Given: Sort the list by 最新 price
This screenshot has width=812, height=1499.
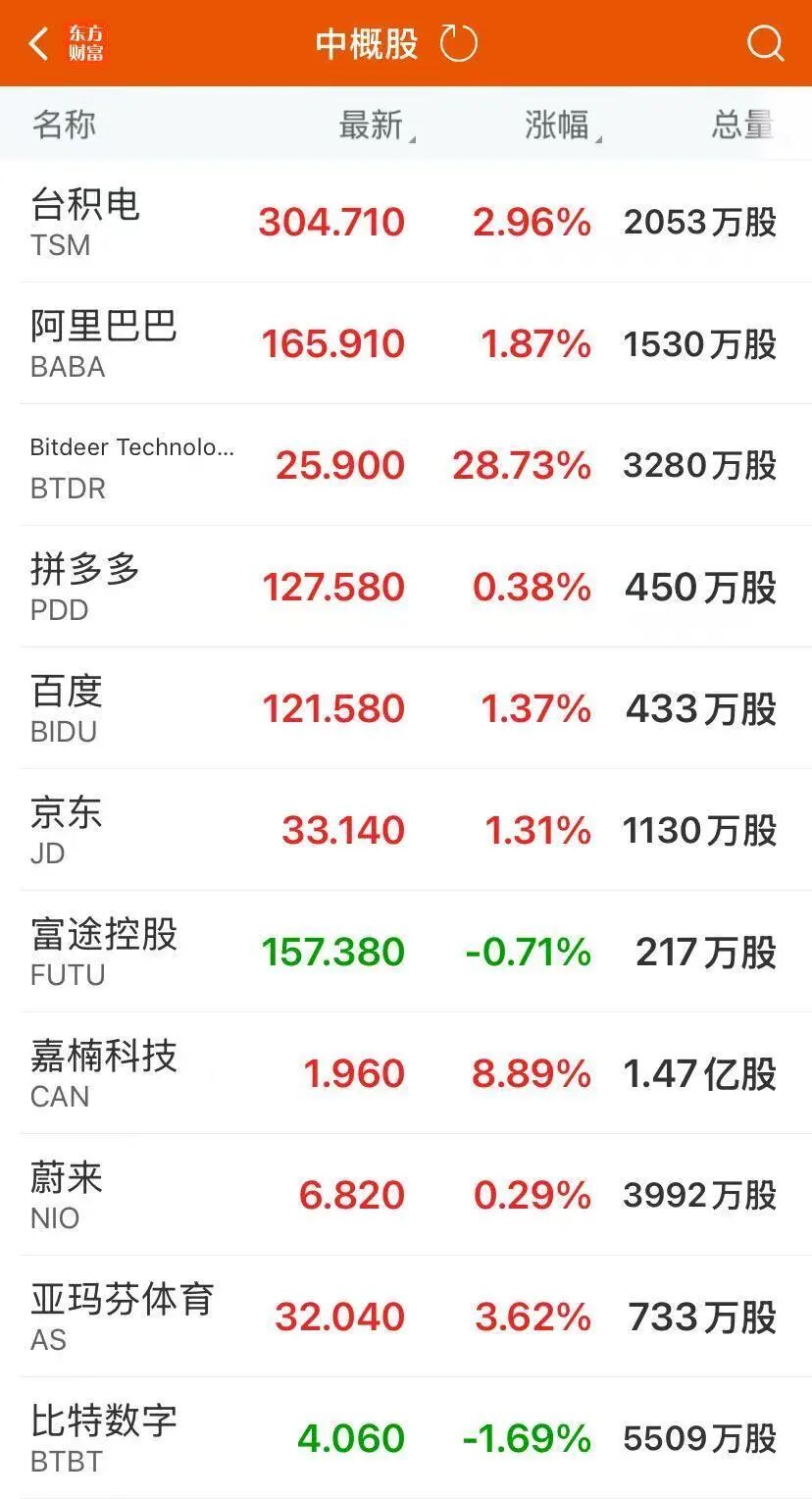Looking at the screenshot, I should (x=374, y=126).
